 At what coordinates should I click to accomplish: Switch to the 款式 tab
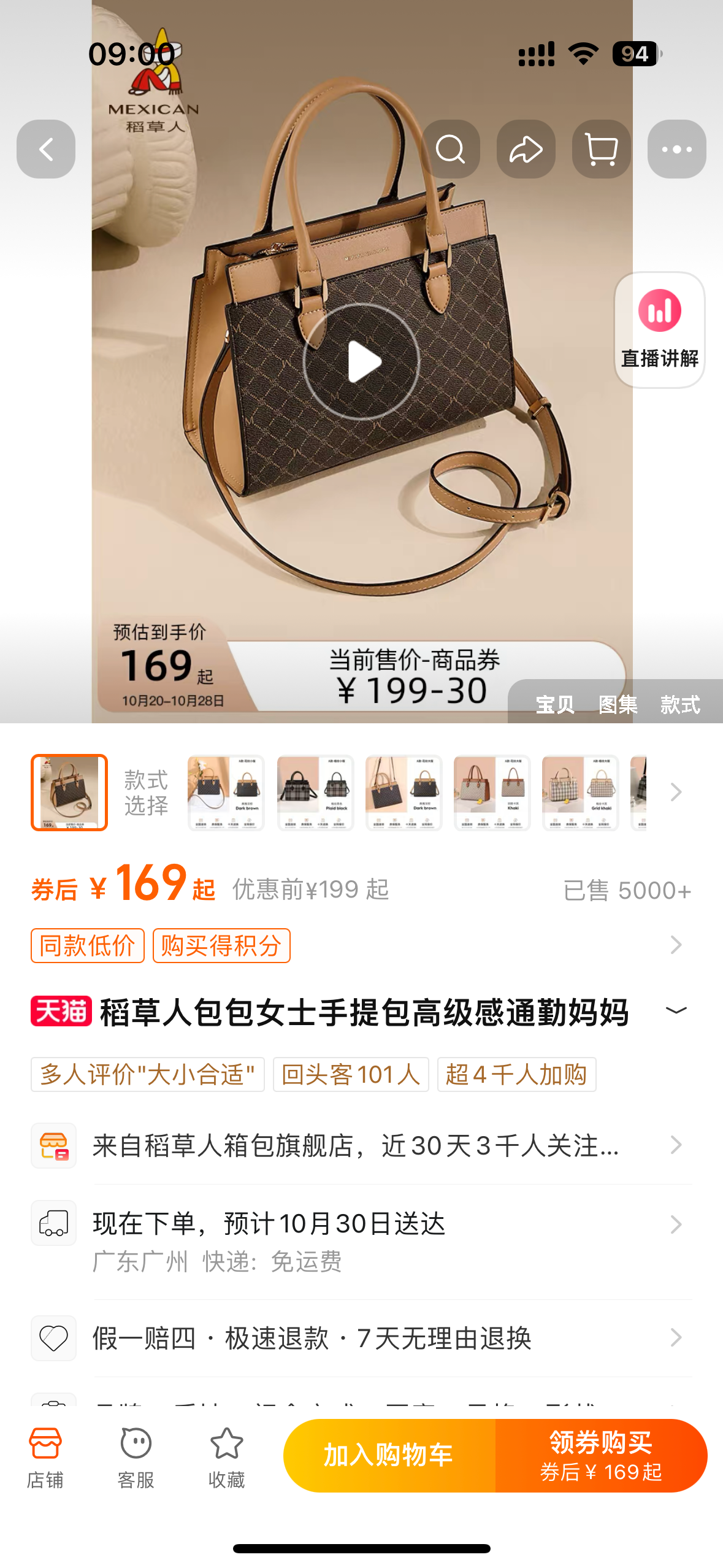coord(680,704)
